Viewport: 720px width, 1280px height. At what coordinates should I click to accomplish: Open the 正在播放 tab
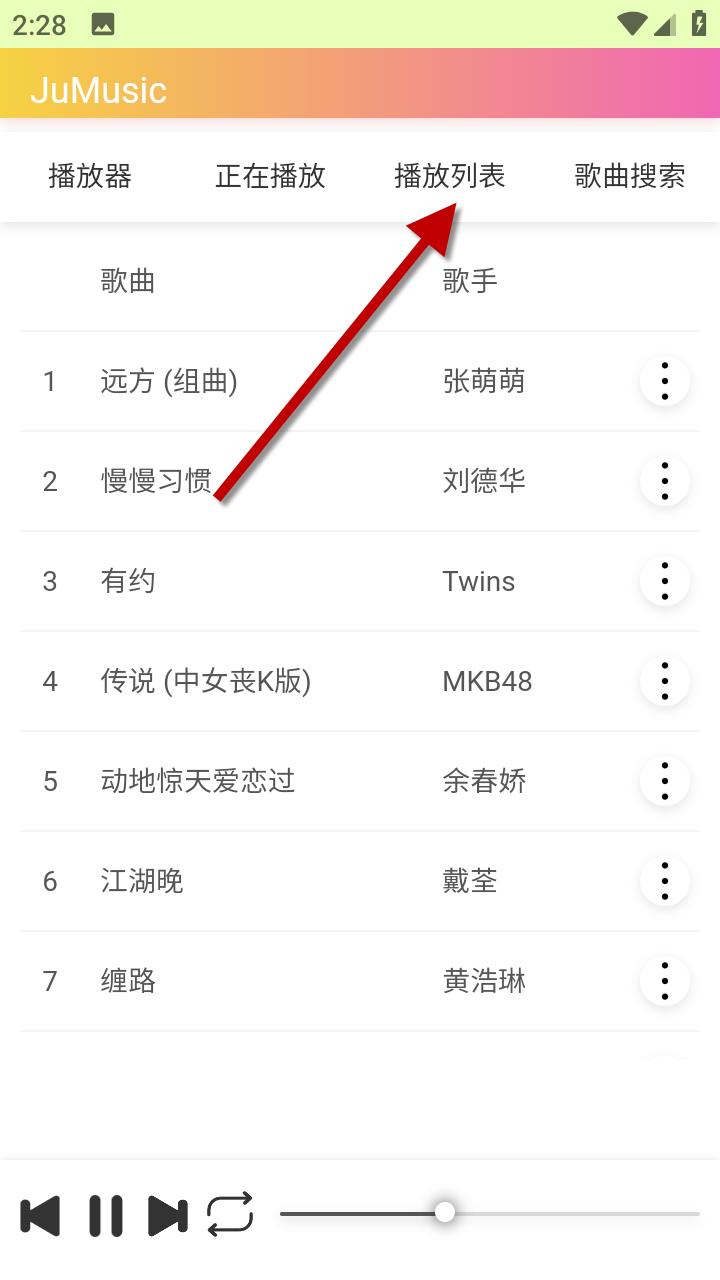270,176
